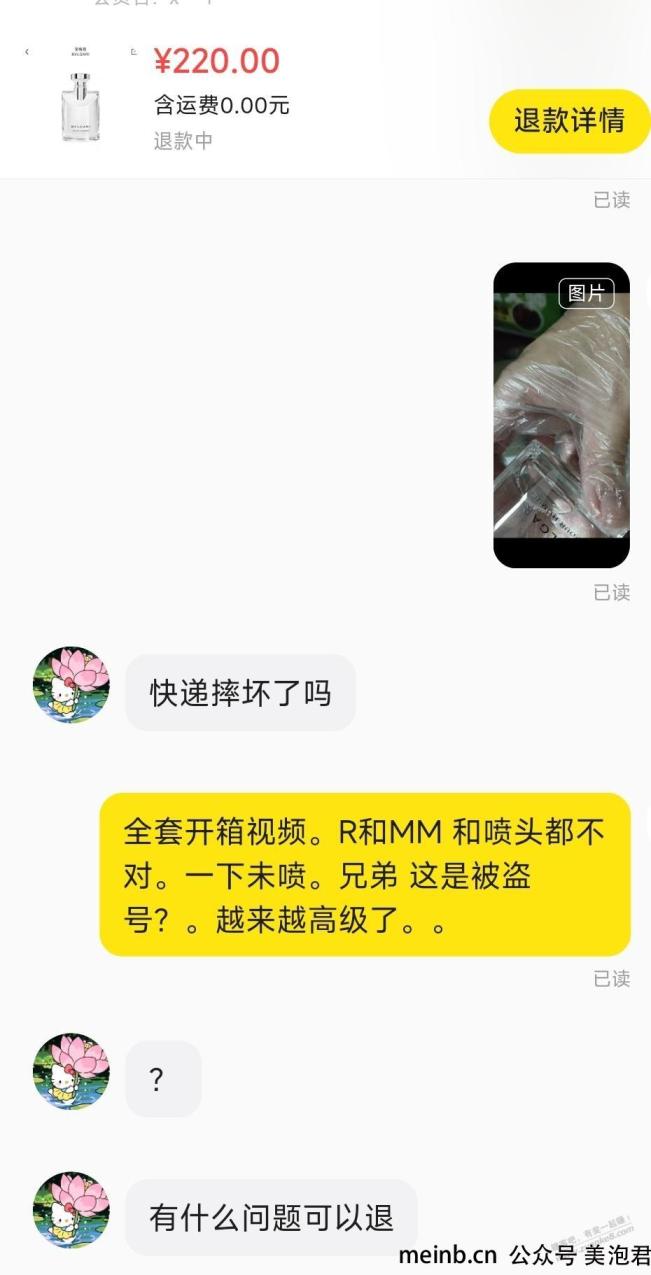
Task: Open the 退款详情 refund details button
Action: coord(569,121)
